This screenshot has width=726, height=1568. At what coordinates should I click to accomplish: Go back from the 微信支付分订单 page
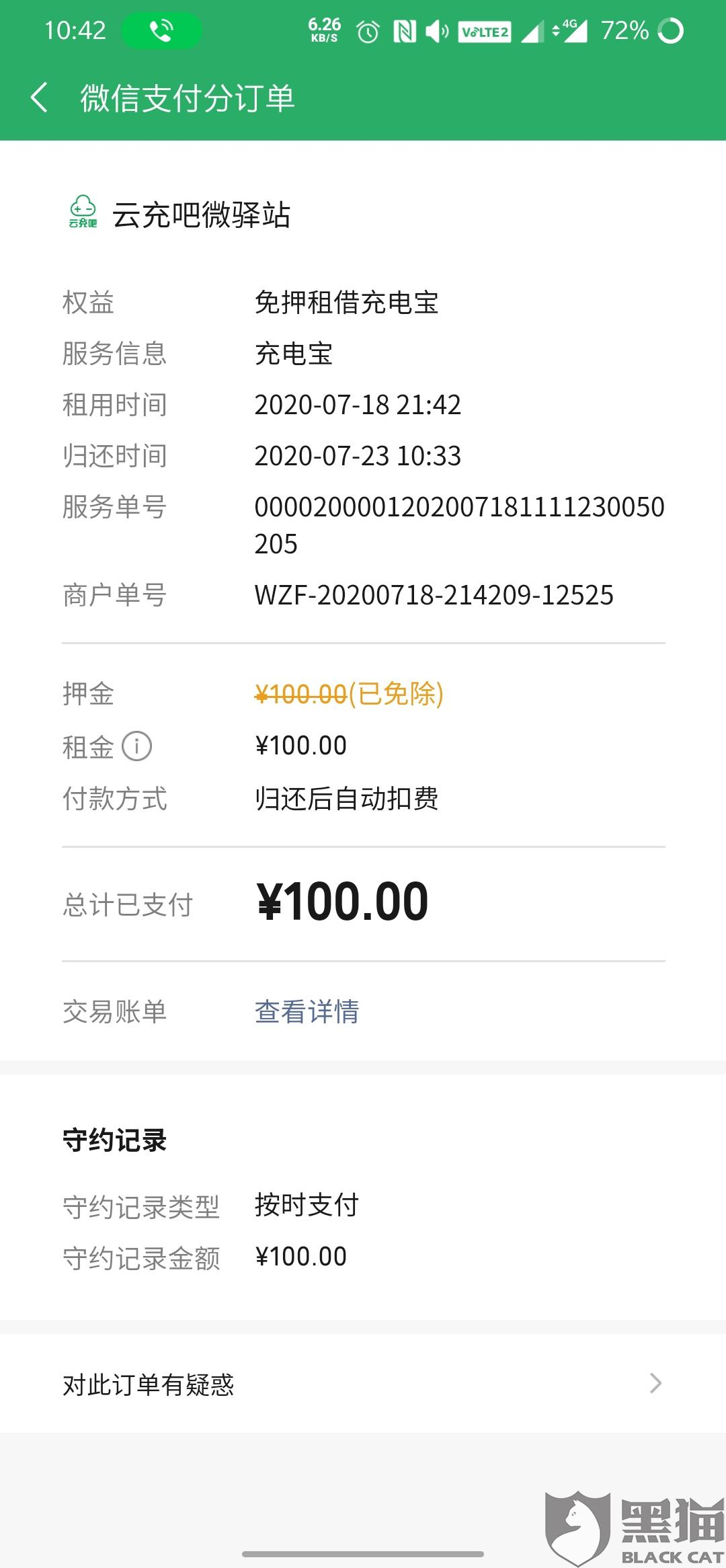pyautogui.click(x=40, y=98)
